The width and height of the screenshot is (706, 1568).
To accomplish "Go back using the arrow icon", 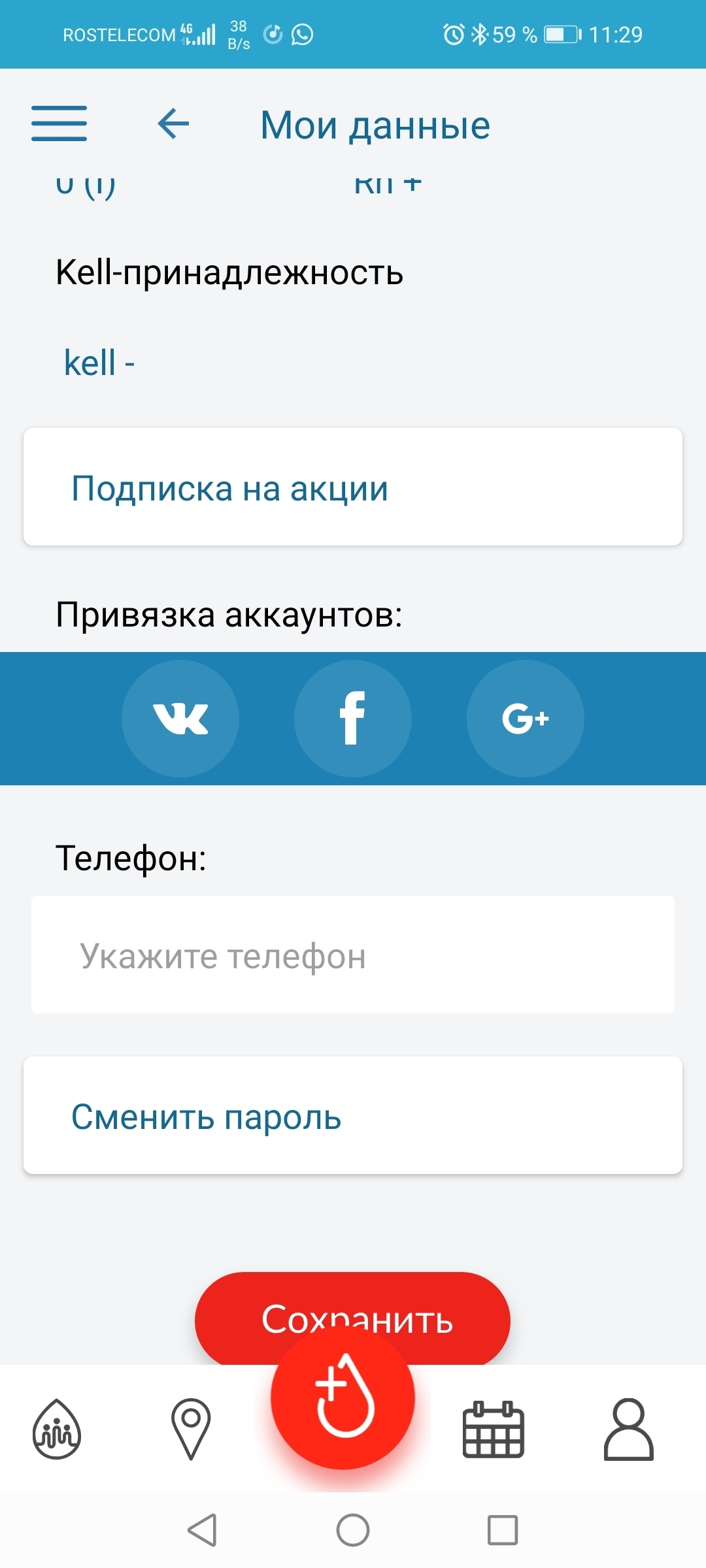I will [173, 123].
